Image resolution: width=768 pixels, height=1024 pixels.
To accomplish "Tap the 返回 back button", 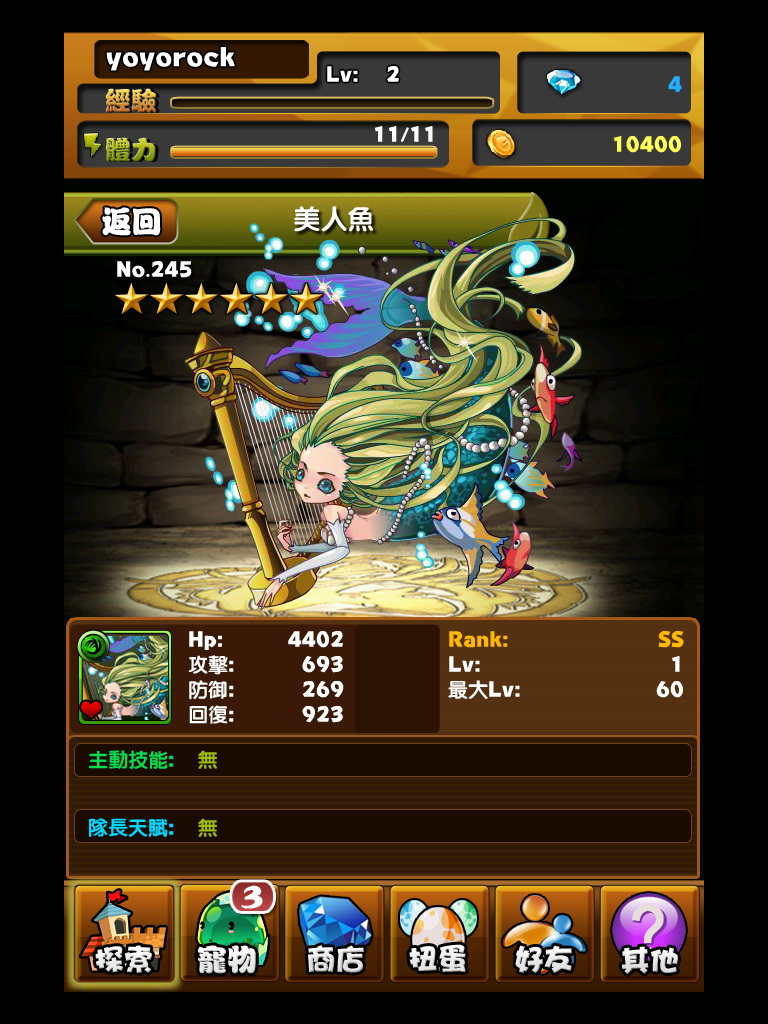I will pos(128,221).
